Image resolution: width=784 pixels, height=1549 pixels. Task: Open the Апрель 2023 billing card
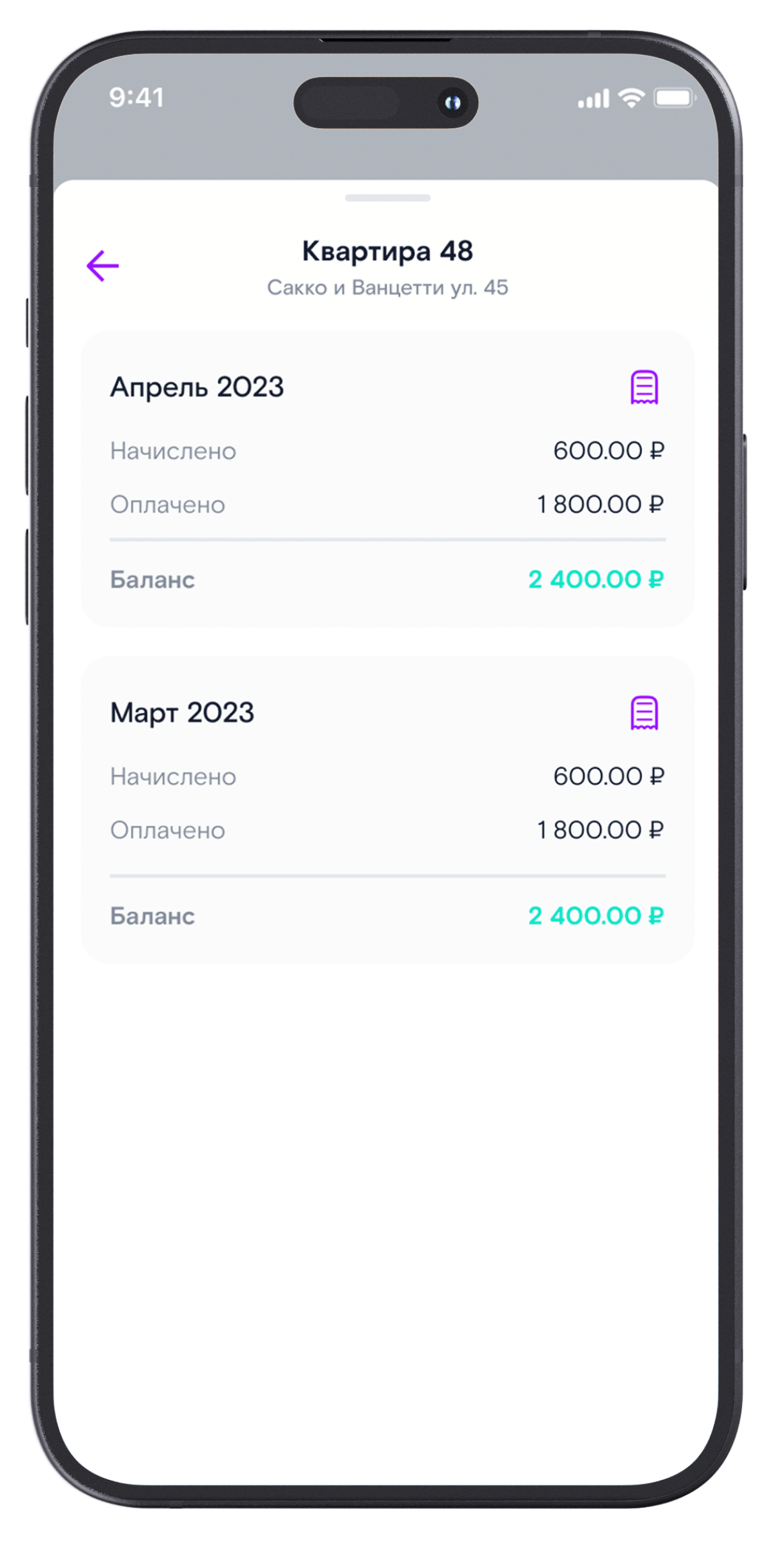[387, 479]
